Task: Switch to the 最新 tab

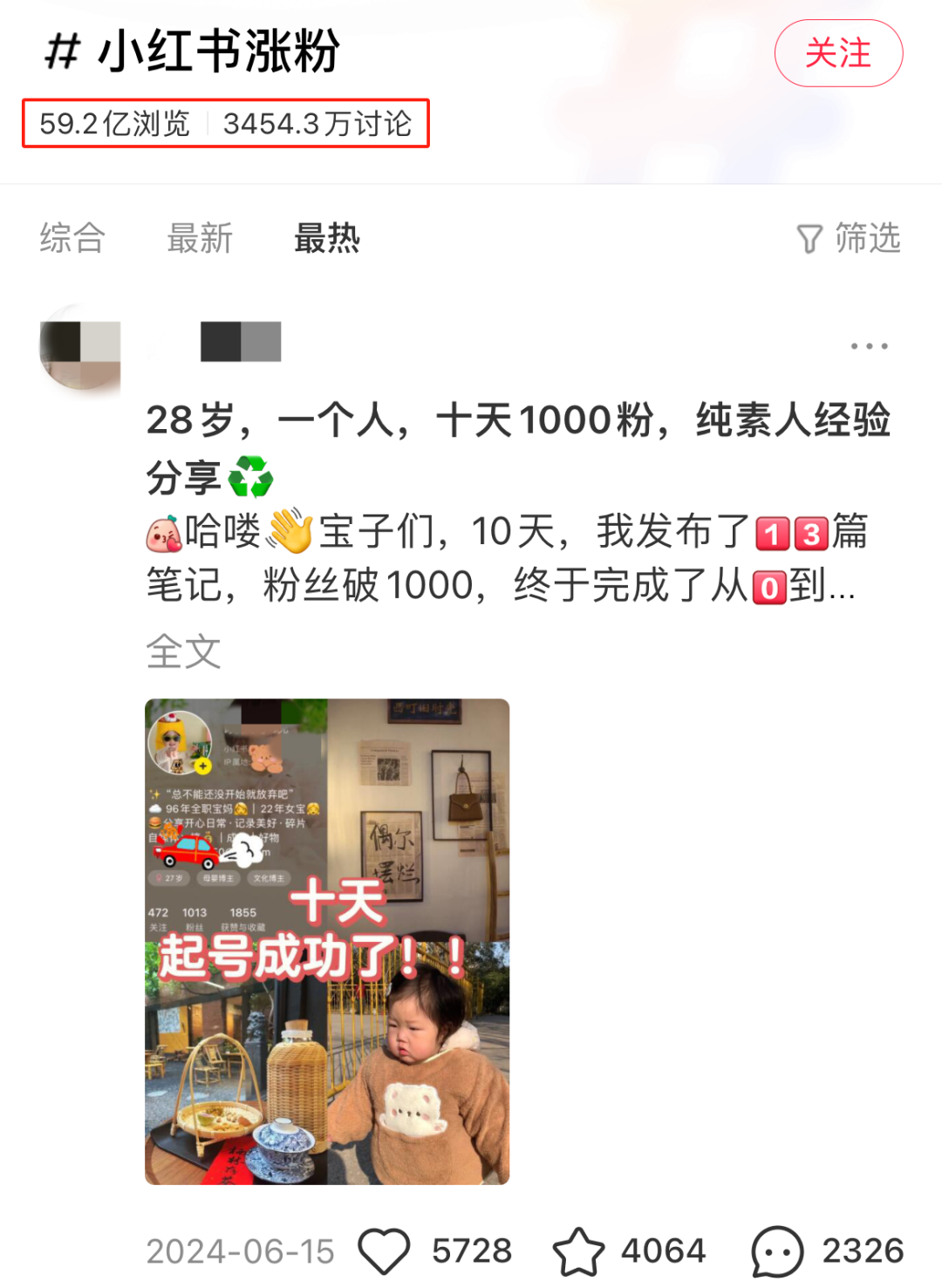Action: pos(200,238)
